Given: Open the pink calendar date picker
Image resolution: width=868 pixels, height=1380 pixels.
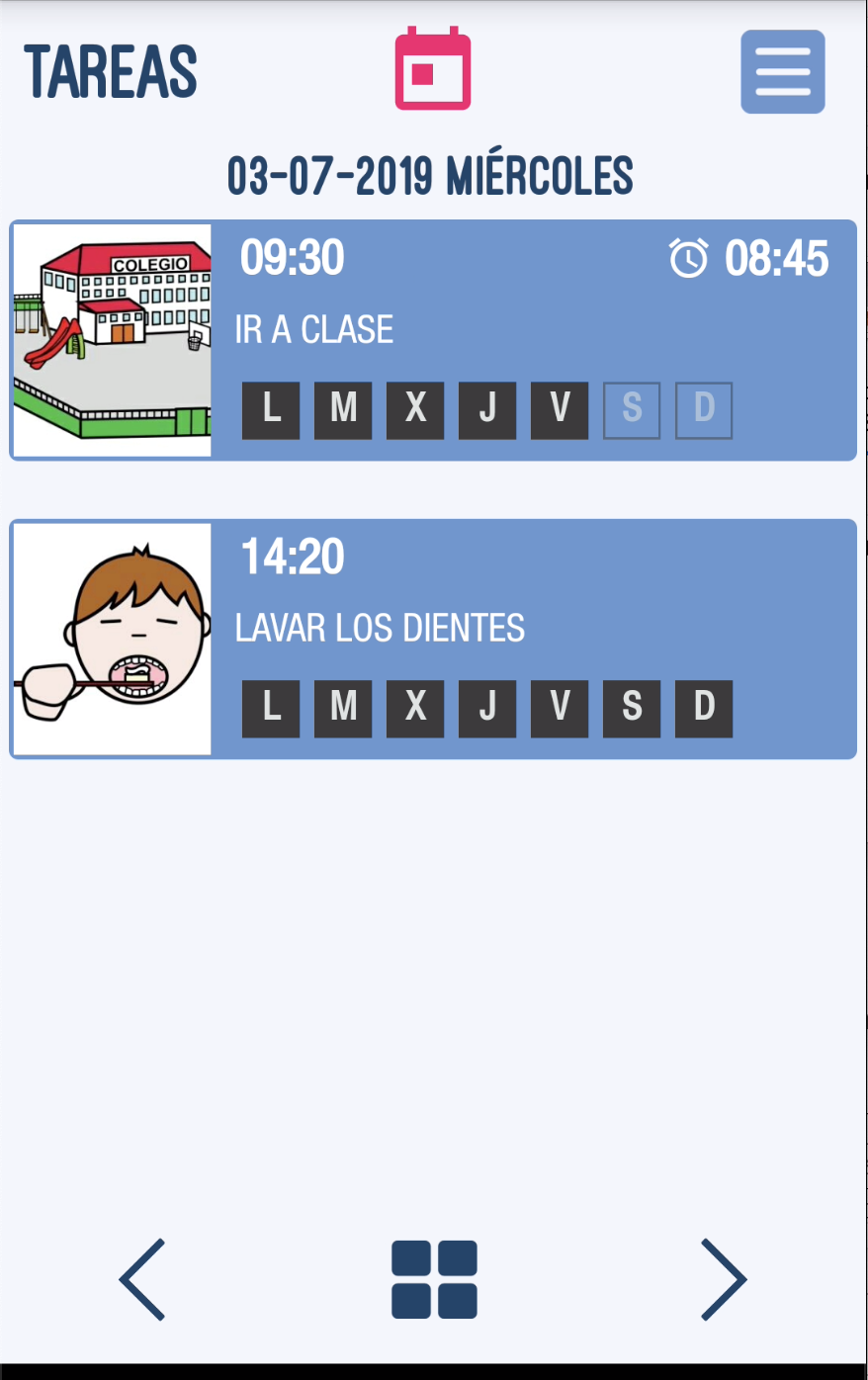Looking at the screenshot, I should click(x=433, y=69).
